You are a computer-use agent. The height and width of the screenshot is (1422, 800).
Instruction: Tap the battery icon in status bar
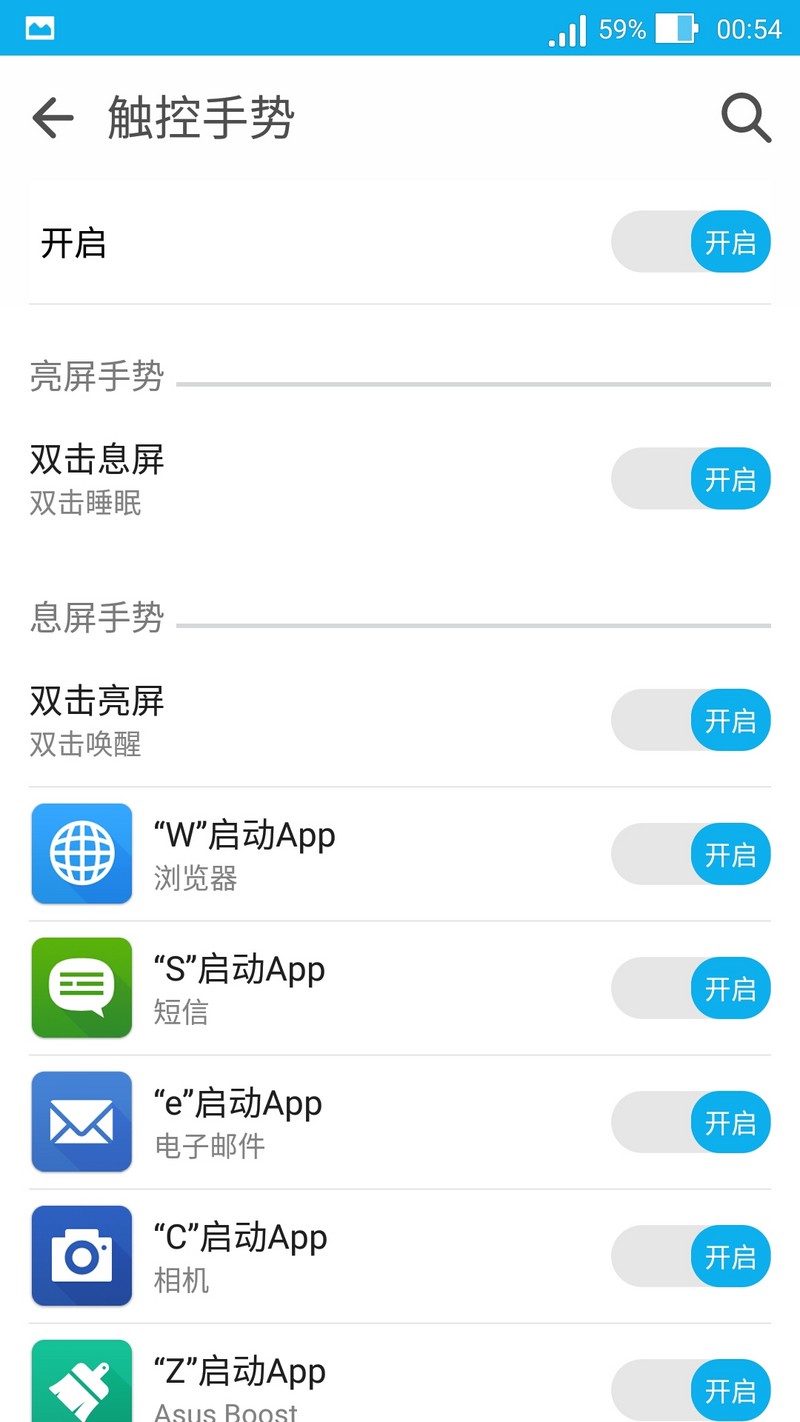(676, 30)
